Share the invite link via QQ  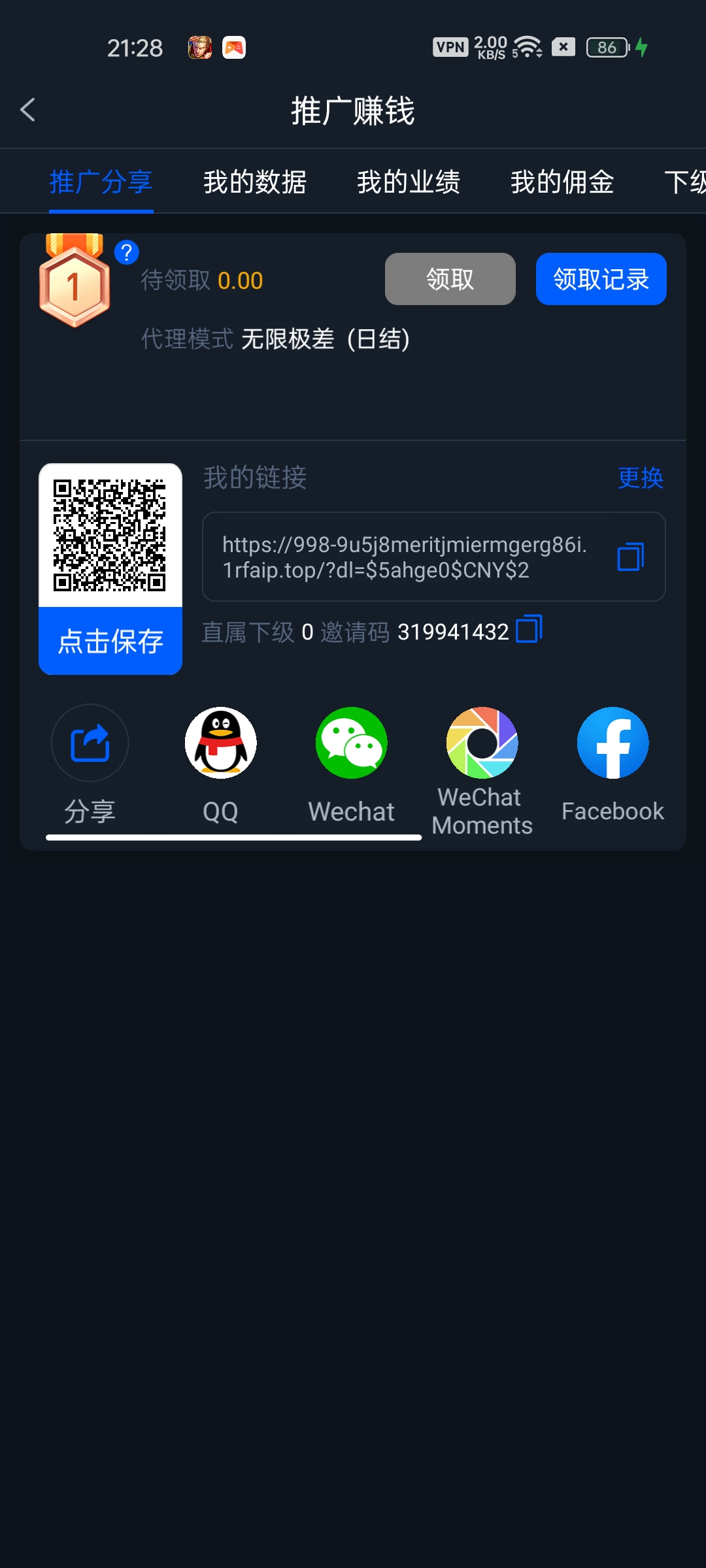[220, 743]
